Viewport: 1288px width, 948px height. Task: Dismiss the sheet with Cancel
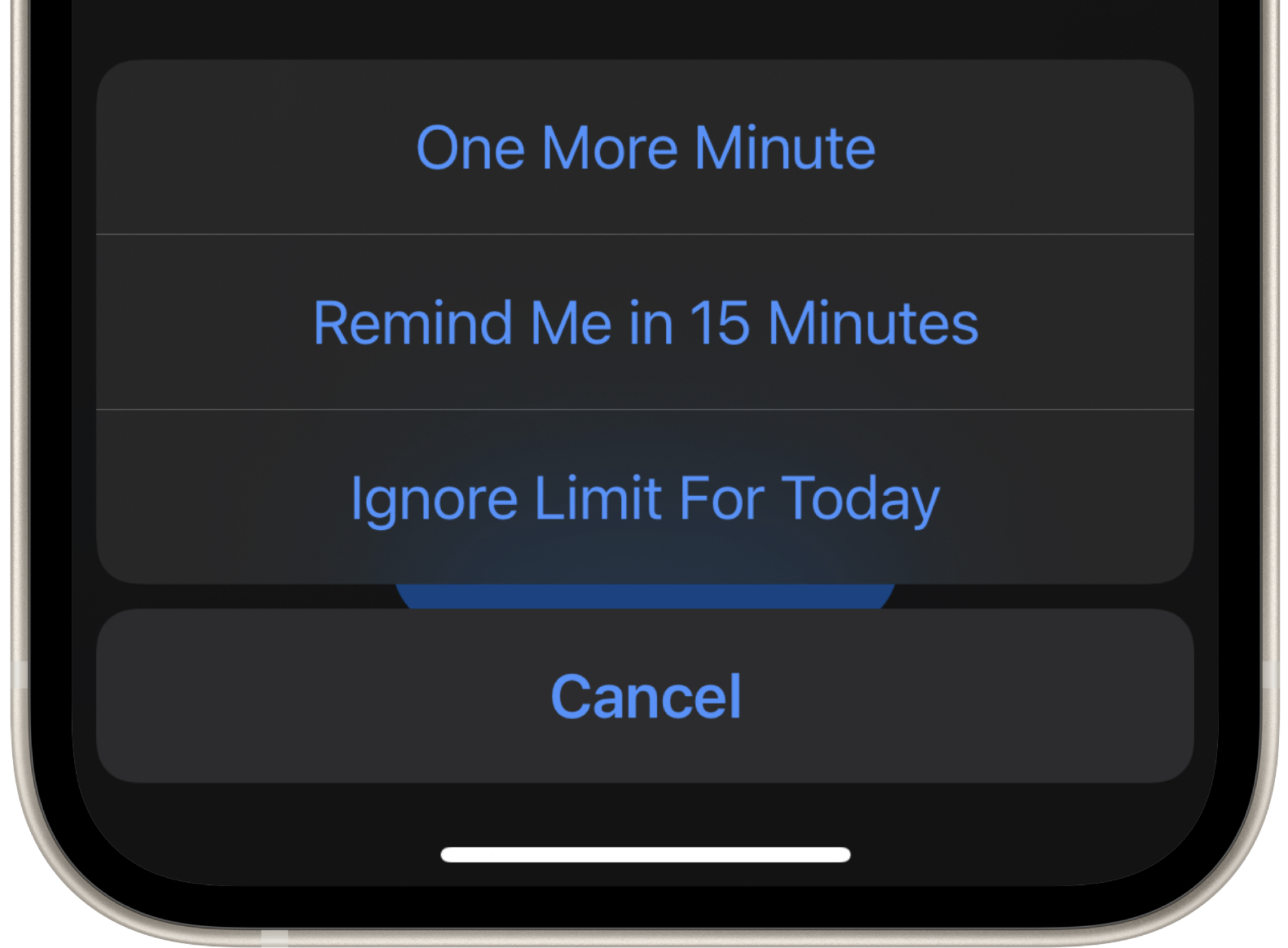pos(645,696)
